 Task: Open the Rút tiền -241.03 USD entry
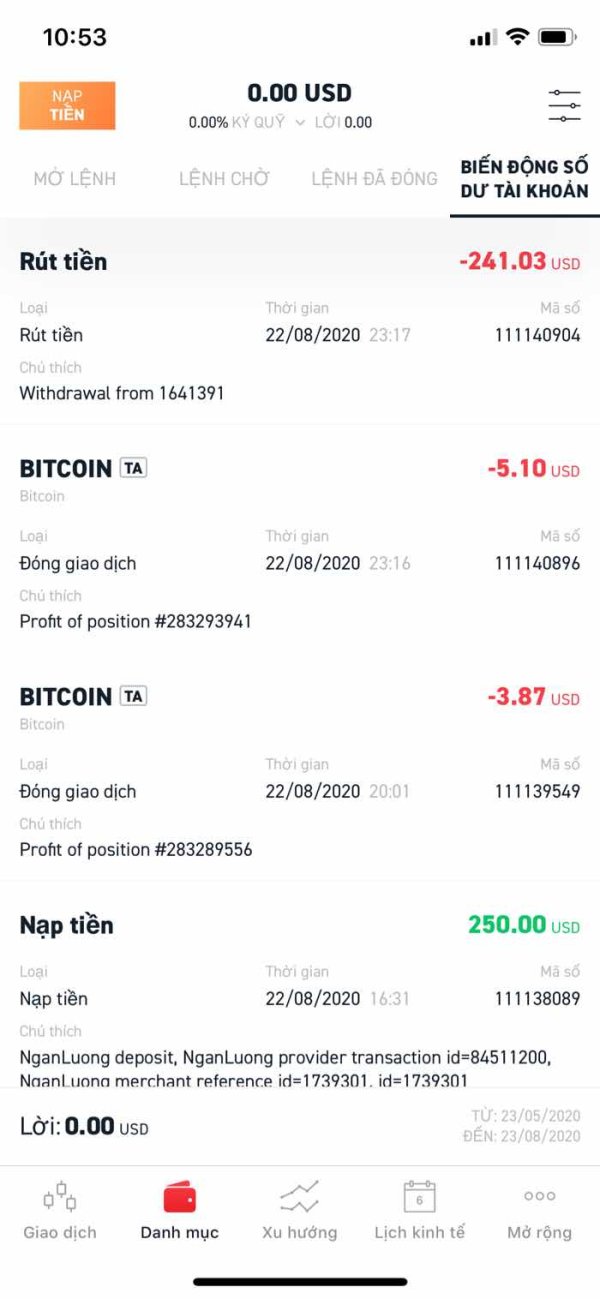click(300, 322)
